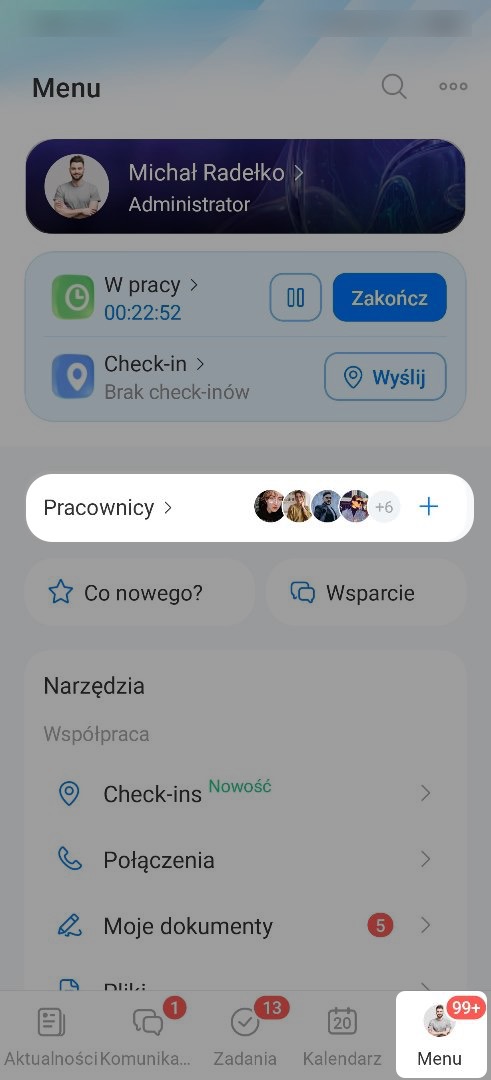Open Check-ins tool row
The height and width of the screenshot is (1080, 491).
[x=245, y=793]
